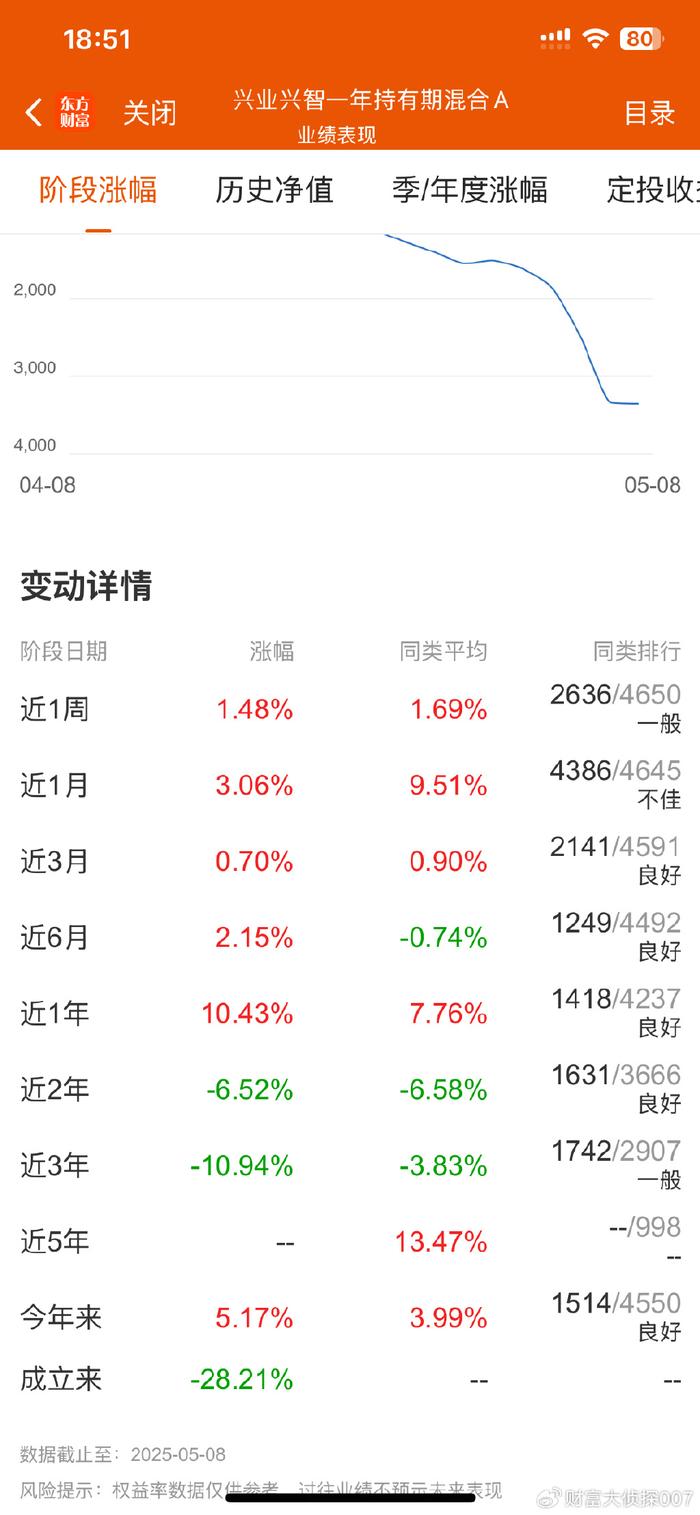Open the 定投收益 tab
The image size is (700, 1515).
[x=653, y=189]
